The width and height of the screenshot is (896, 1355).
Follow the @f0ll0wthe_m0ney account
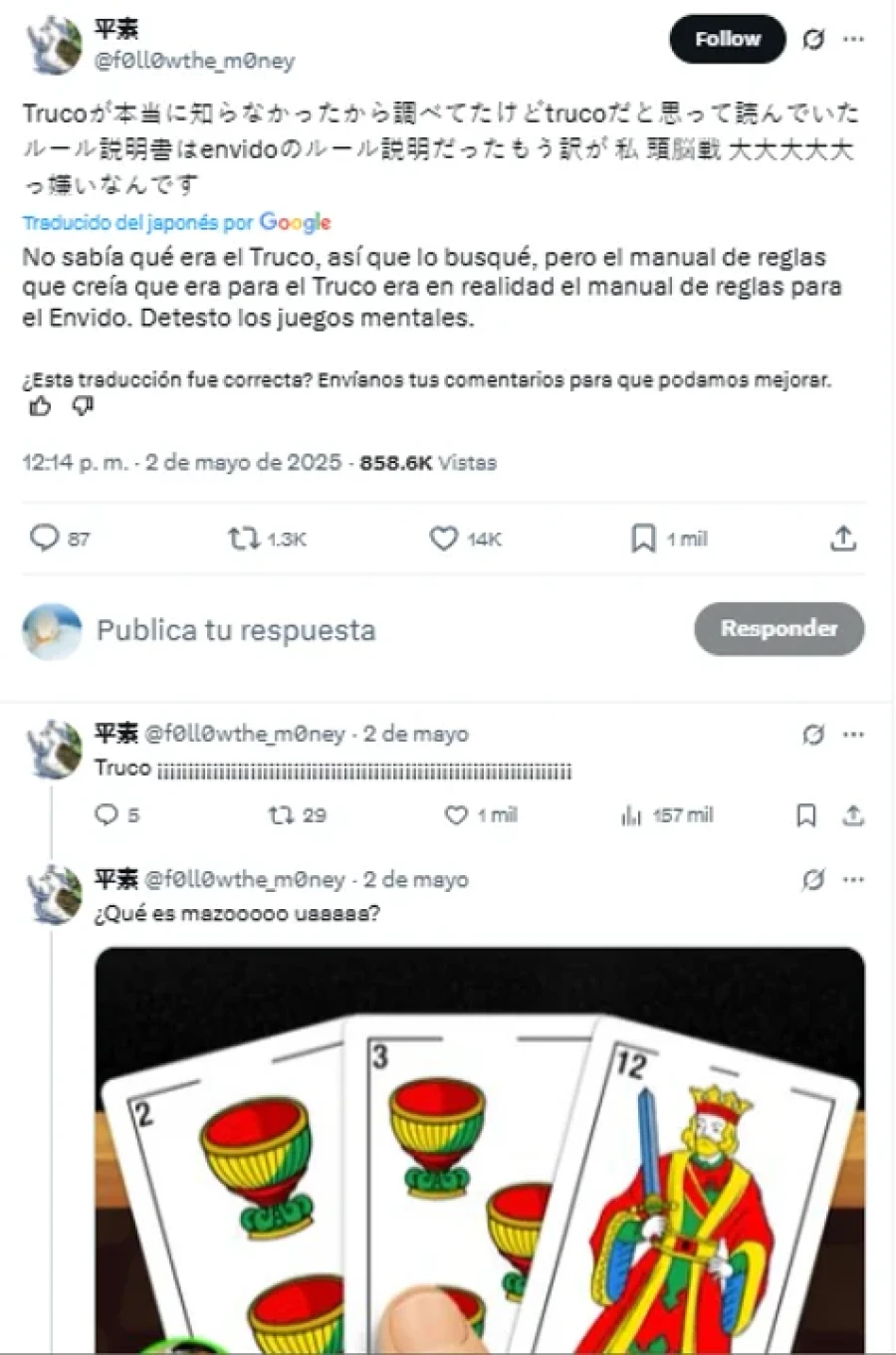coord(727,40)
